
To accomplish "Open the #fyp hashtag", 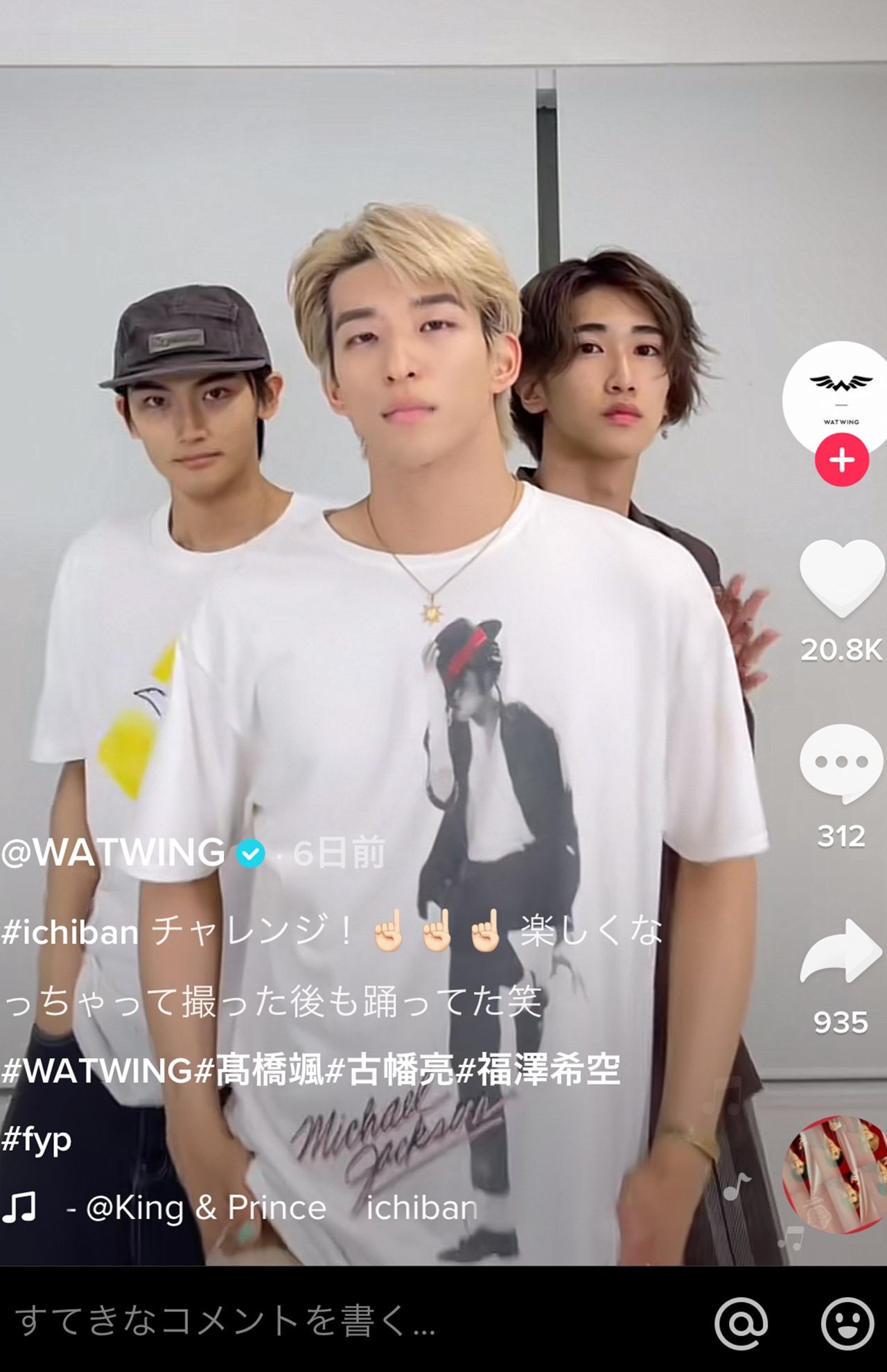I will click(x=37, y=1138).
